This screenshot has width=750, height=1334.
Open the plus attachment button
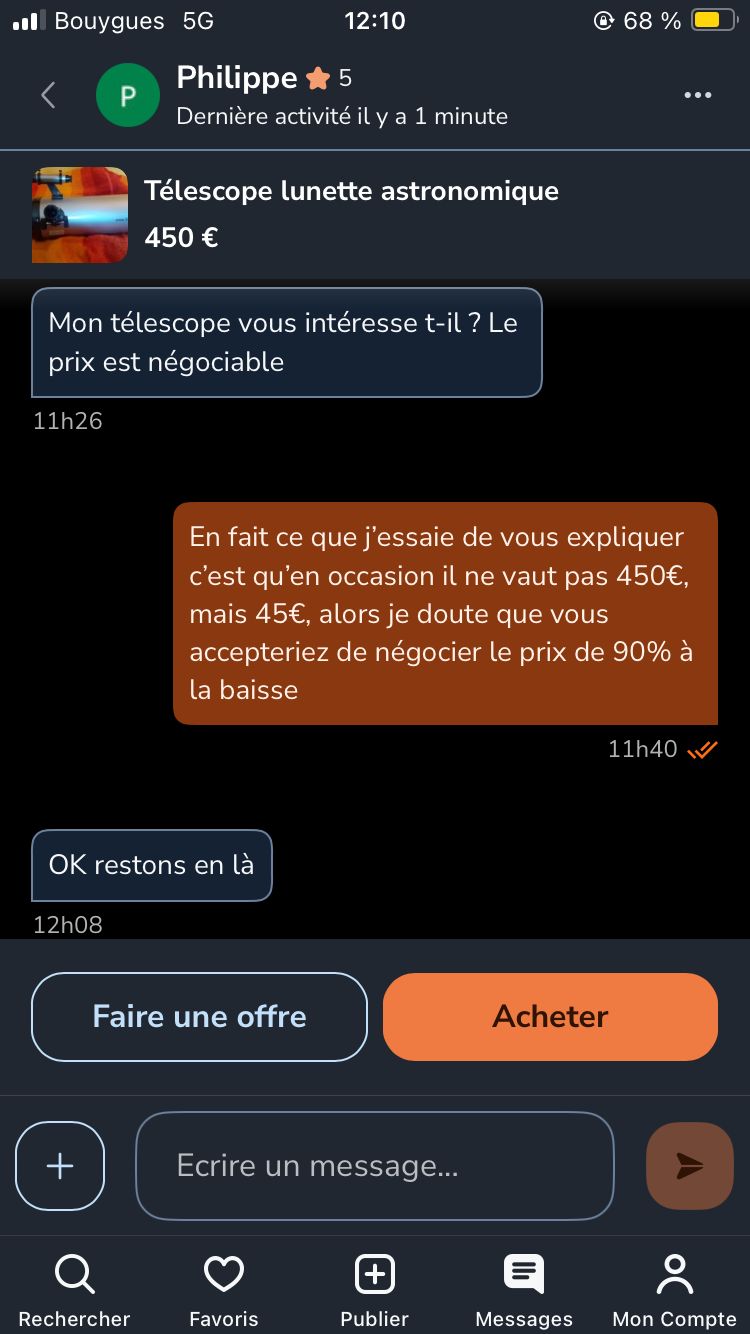pyautogui.click(x=60, y=1166)
